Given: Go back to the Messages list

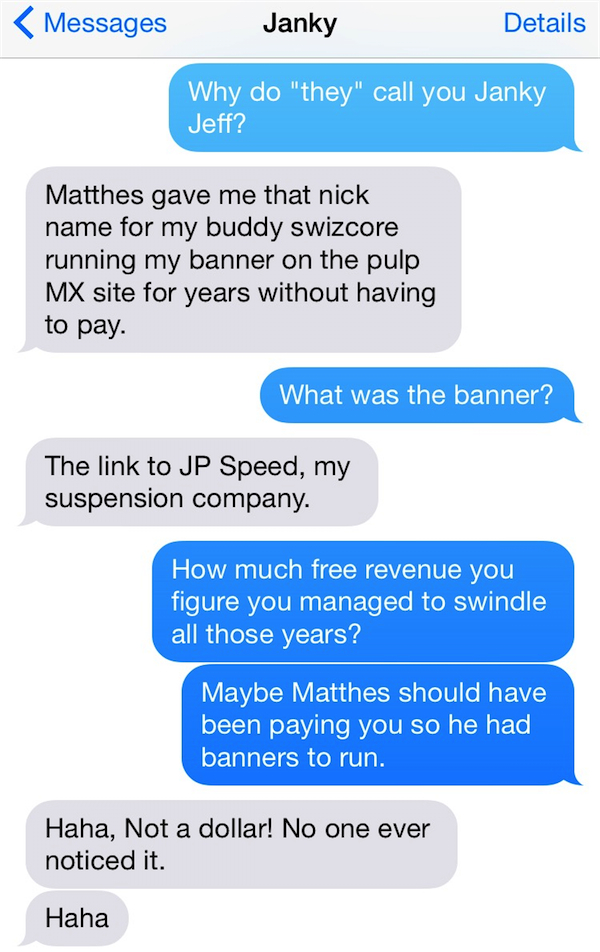Looking at the screenshot, I should pyautogui.click(x=90, y=24).
